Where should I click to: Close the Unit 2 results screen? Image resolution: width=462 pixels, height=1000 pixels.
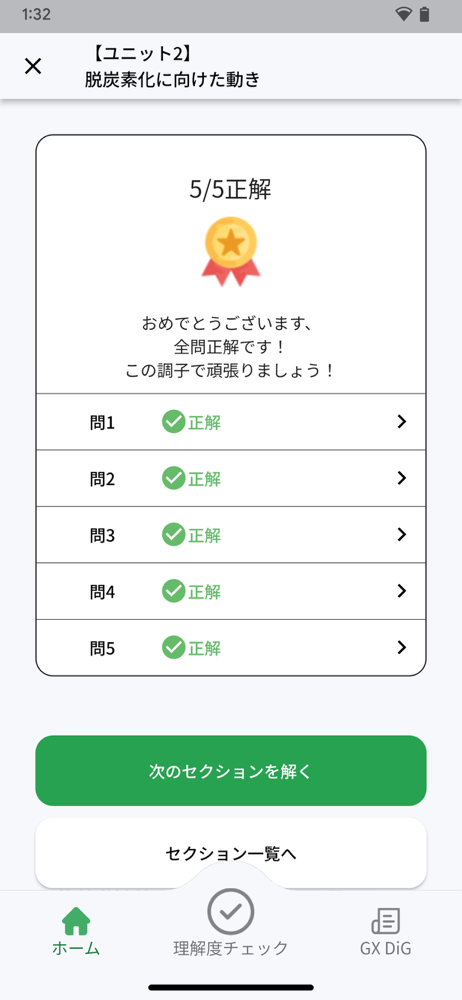[33, 66]
